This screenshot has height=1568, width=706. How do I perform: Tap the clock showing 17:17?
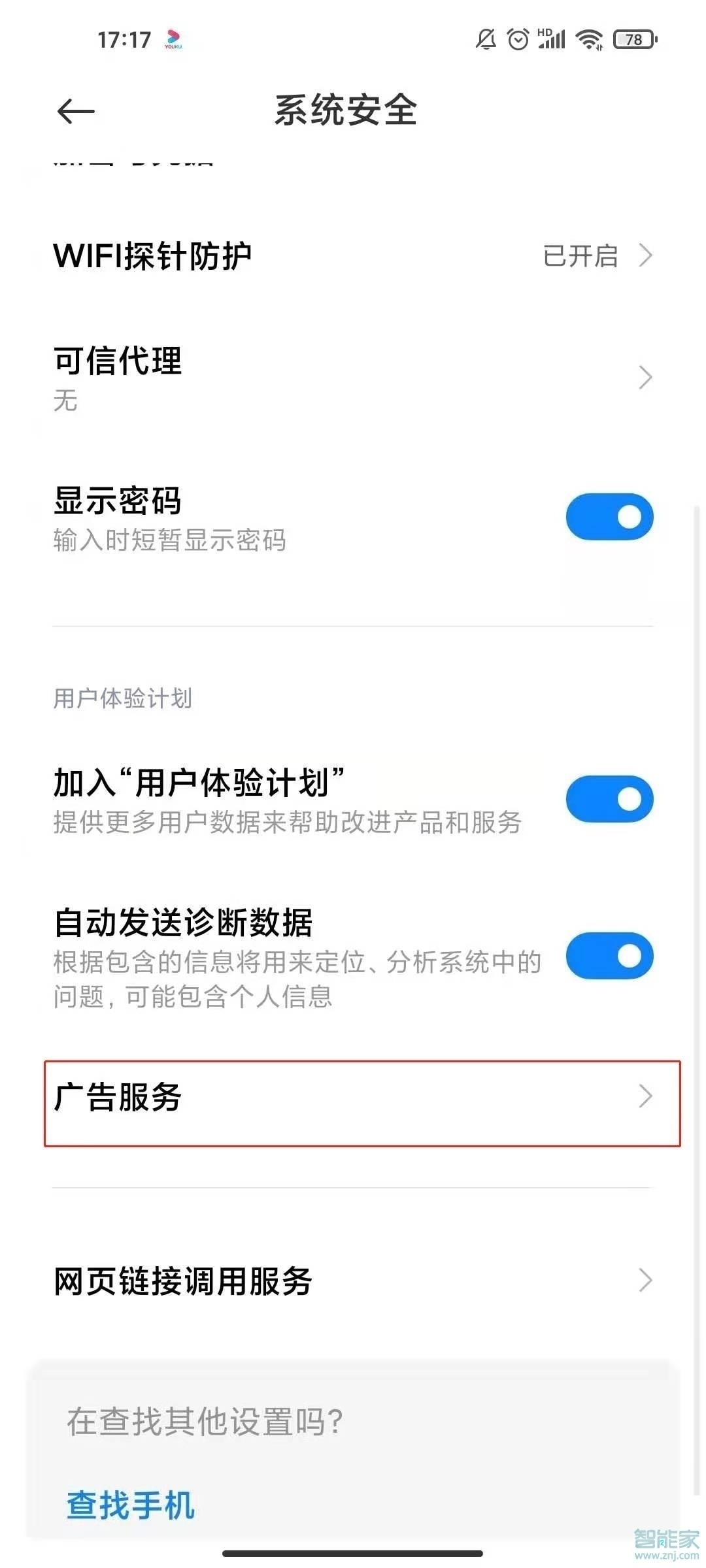[x=124, y=39]
